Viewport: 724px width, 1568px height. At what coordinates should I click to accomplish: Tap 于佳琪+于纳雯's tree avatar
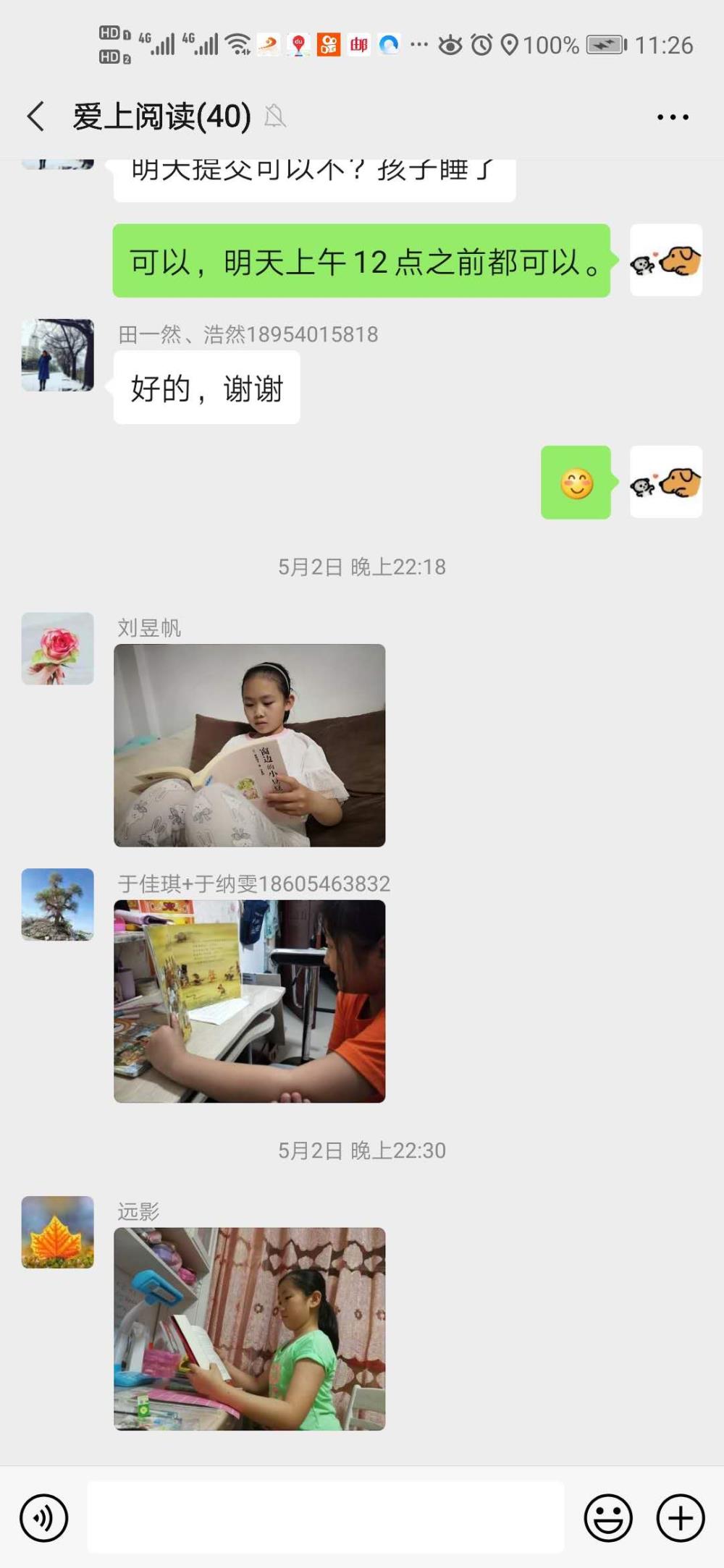pyautogui.click(x=58, y=904)
